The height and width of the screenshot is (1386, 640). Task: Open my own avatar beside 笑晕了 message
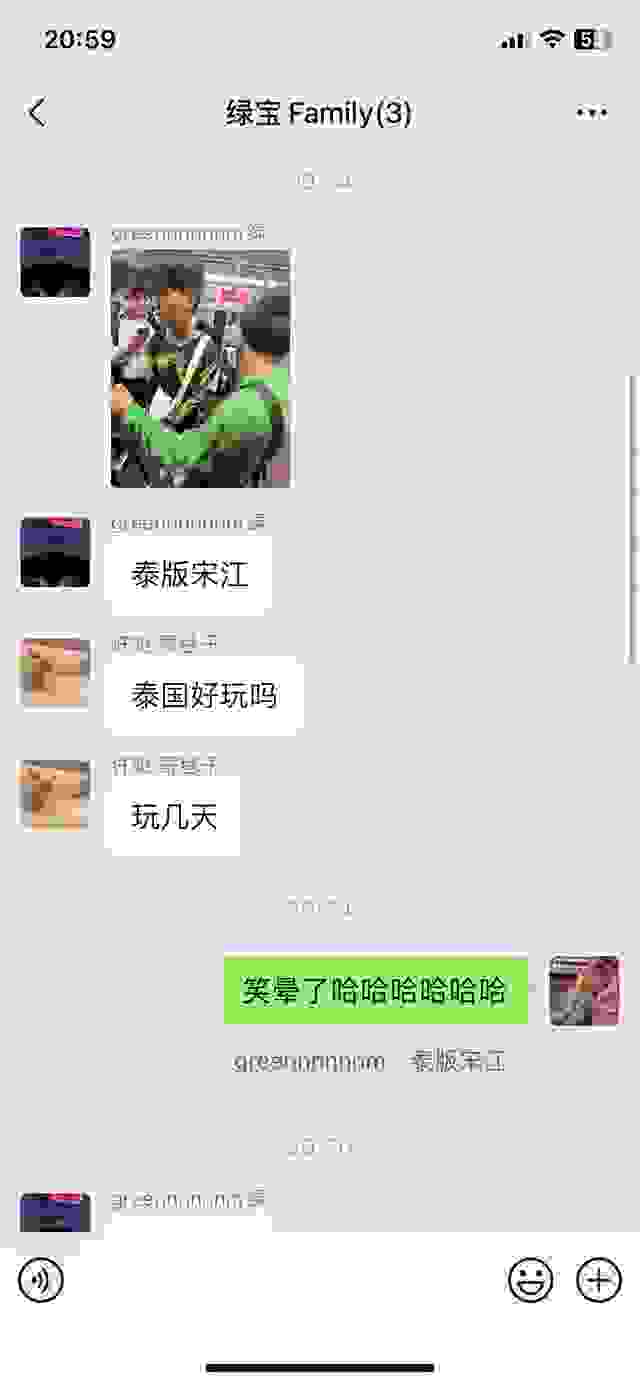coord(585,991)
